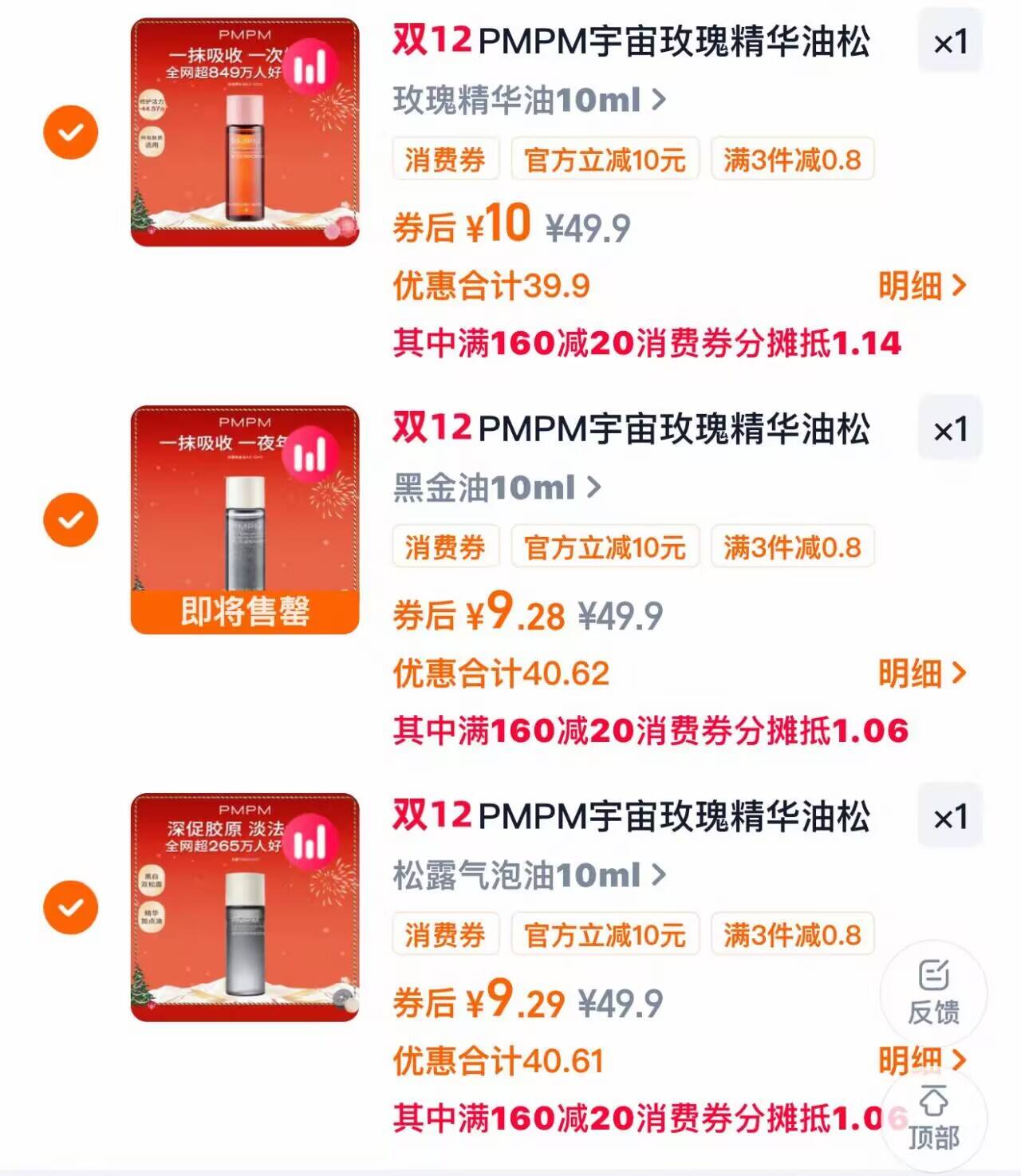This screenshot has width=1021, height=1176.
Task: Change the 黑金油10ml variant selector
Action: pyautogui.click(x=496, y=487)
